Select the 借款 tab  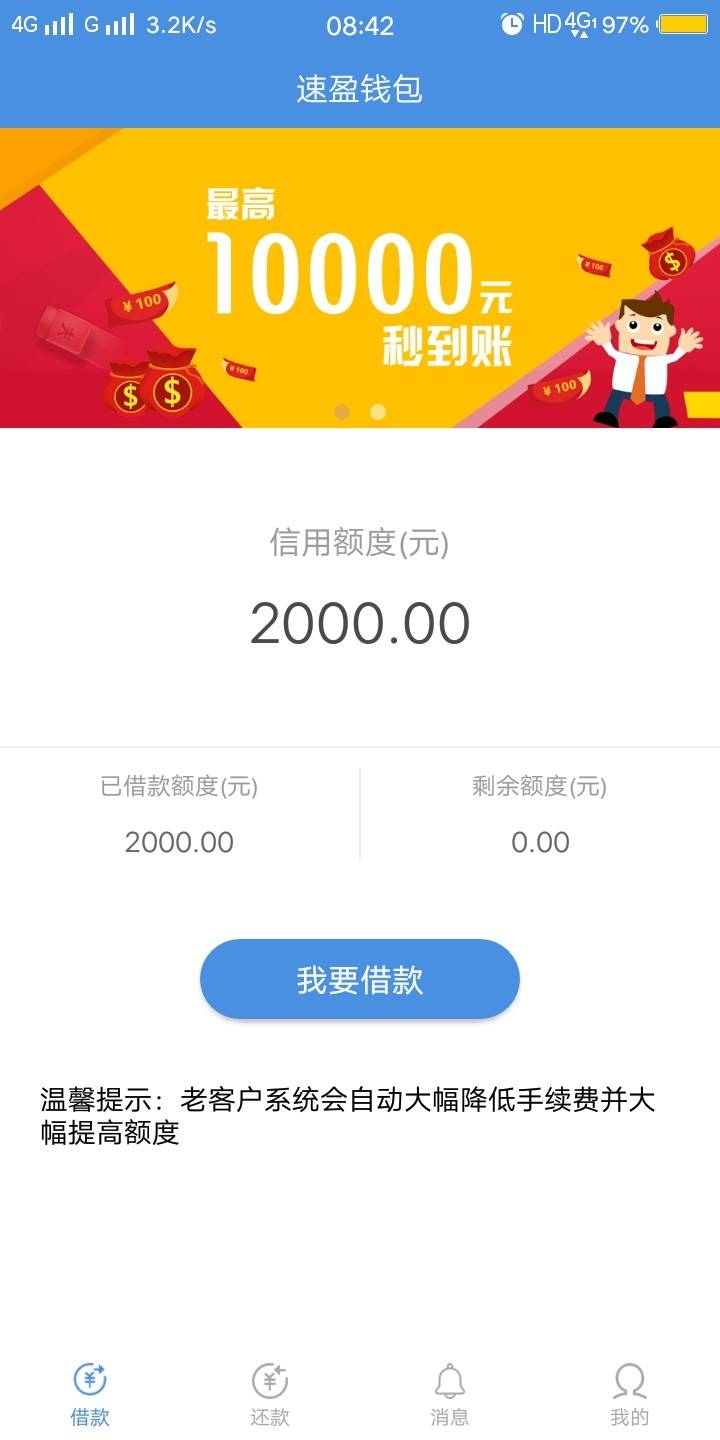click(90, 1396)
